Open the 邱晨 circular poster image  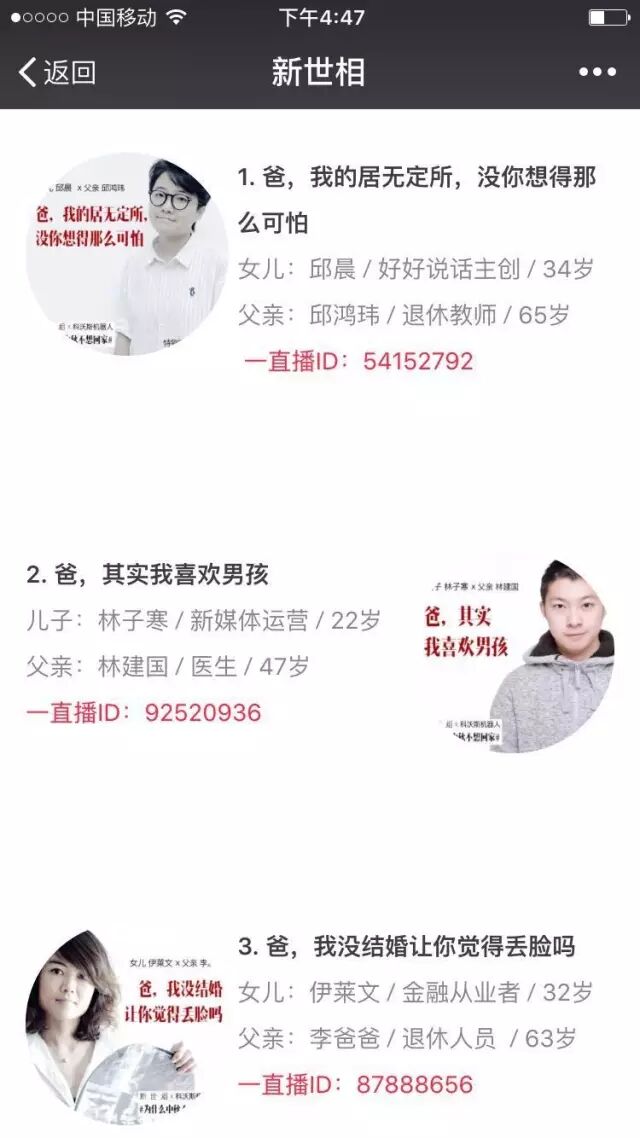tap(127, 253)
